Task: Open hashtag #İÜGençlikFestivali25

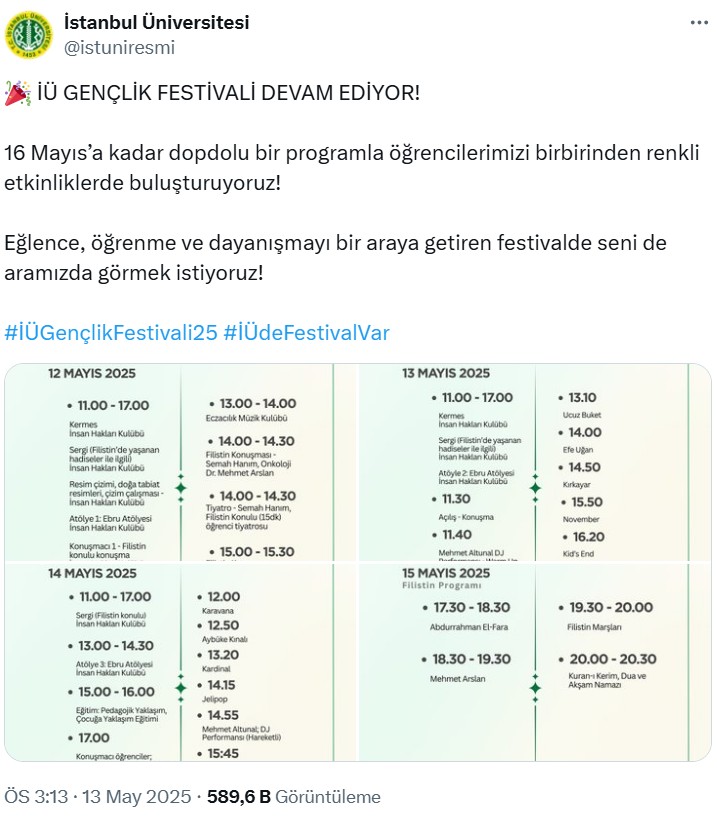Action: pyautogui.click(x=110, y=333)
